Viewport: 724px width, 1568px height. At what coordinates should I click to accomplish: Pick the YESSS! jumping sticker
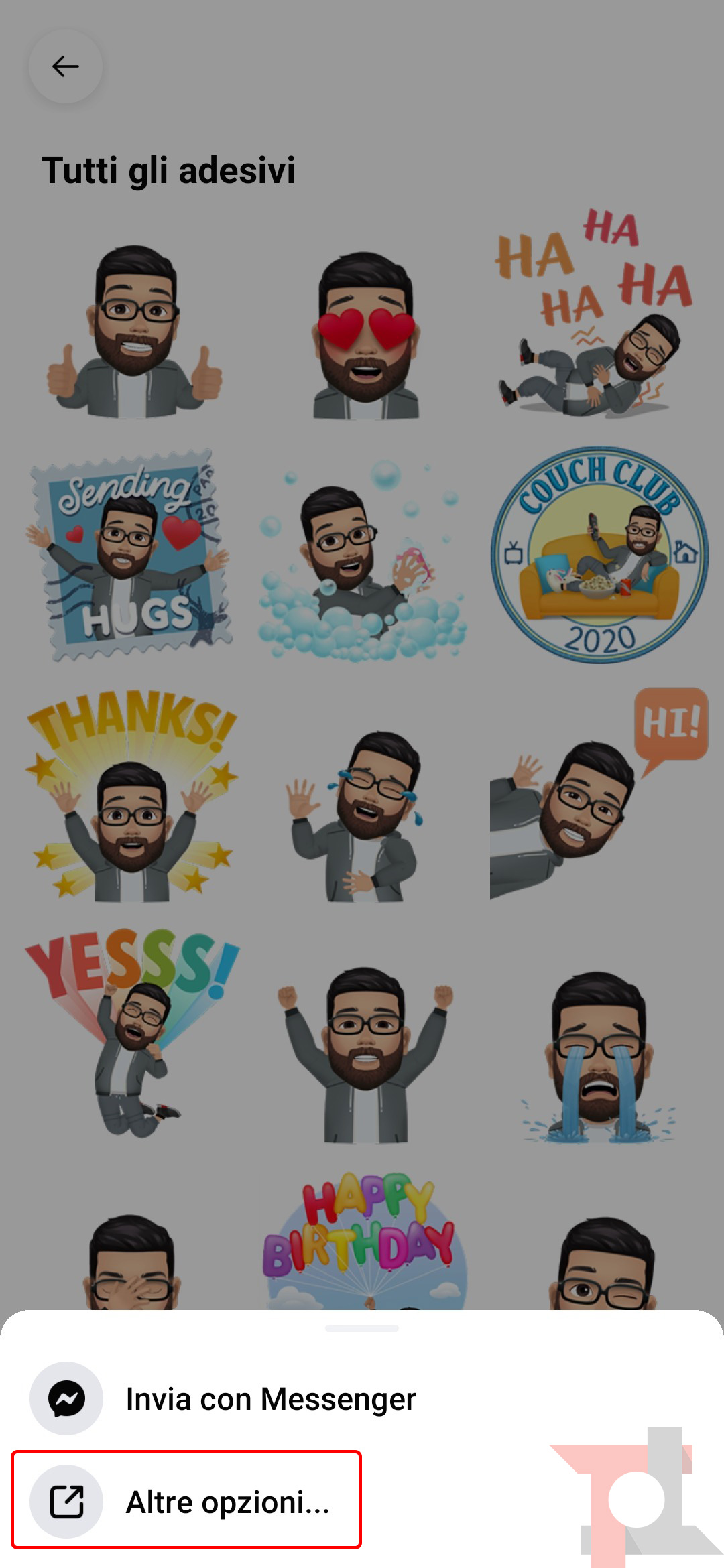coord(132,1032)
